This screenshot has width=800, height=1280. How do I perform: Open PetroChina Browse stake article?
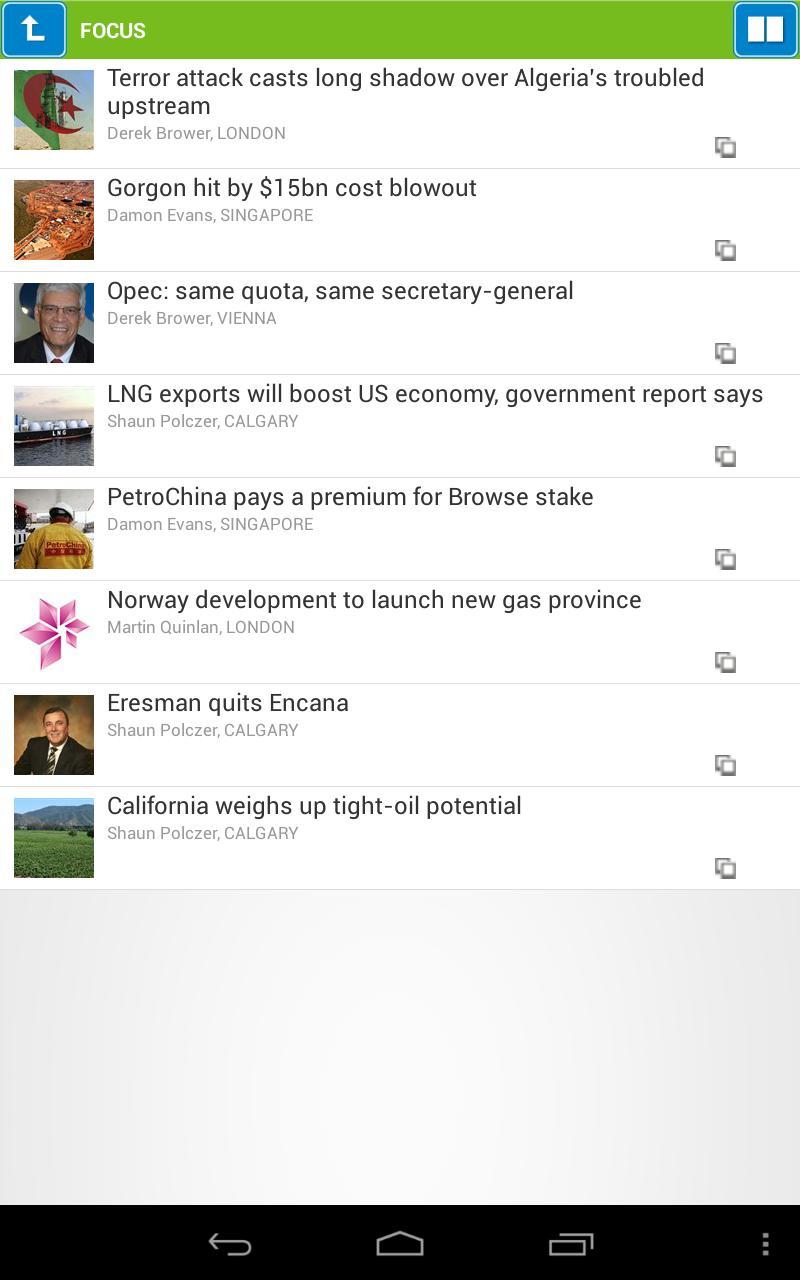coord(350,497)
